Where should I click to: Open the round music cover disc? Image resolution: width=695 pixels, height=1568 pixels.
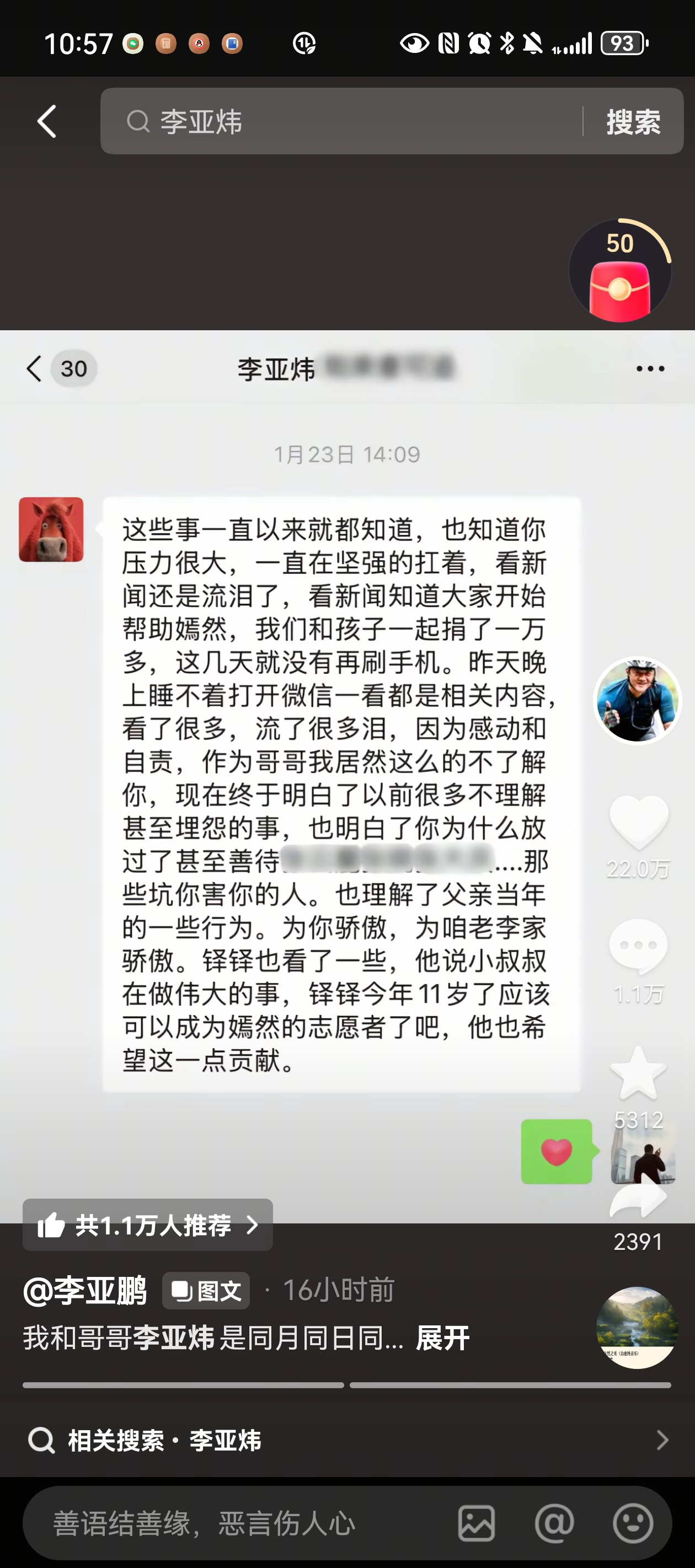pyautogui.click(x=637, y=1327)
